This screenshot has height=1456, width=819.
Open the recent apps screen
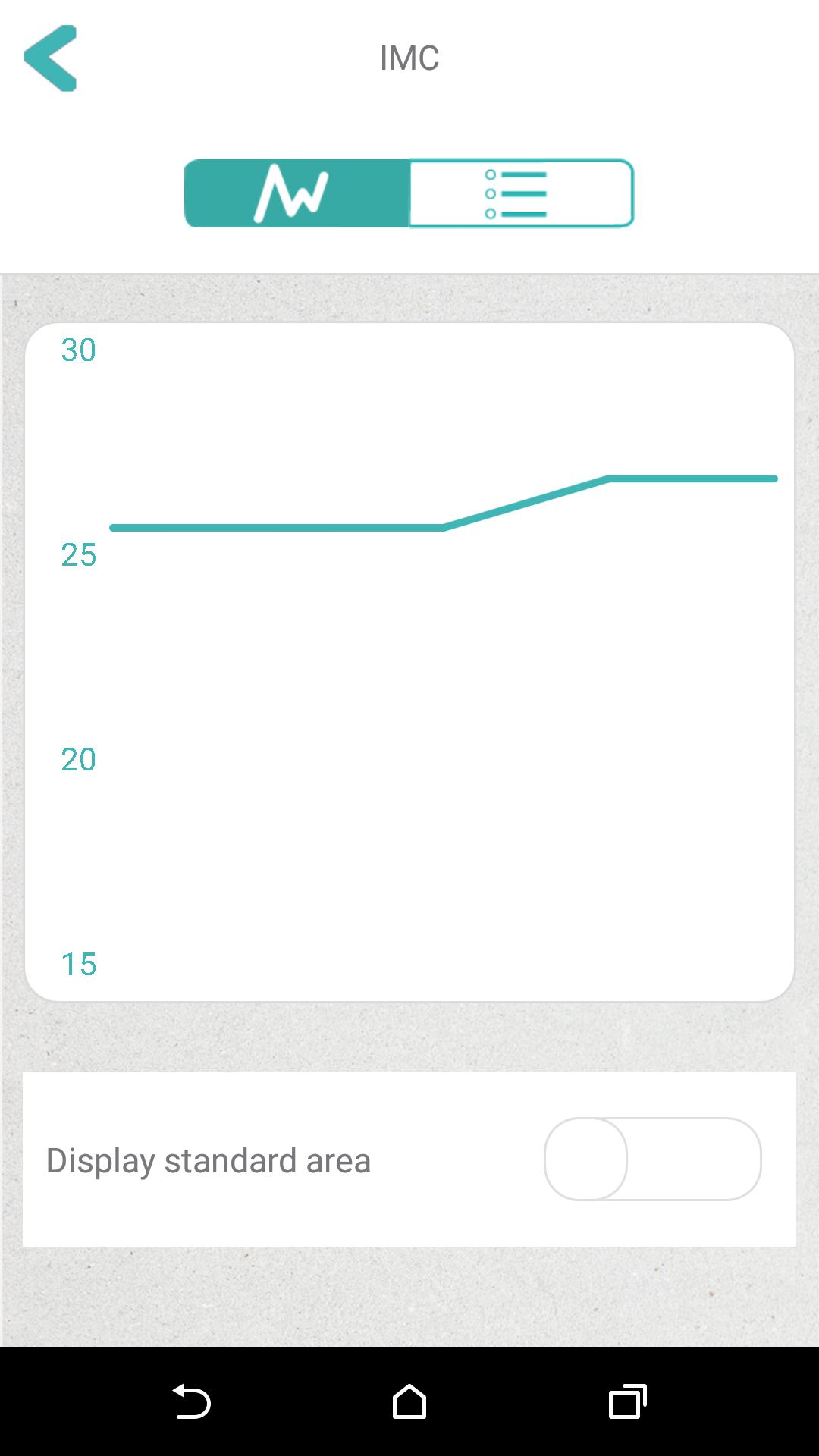tap(627, 1401)
